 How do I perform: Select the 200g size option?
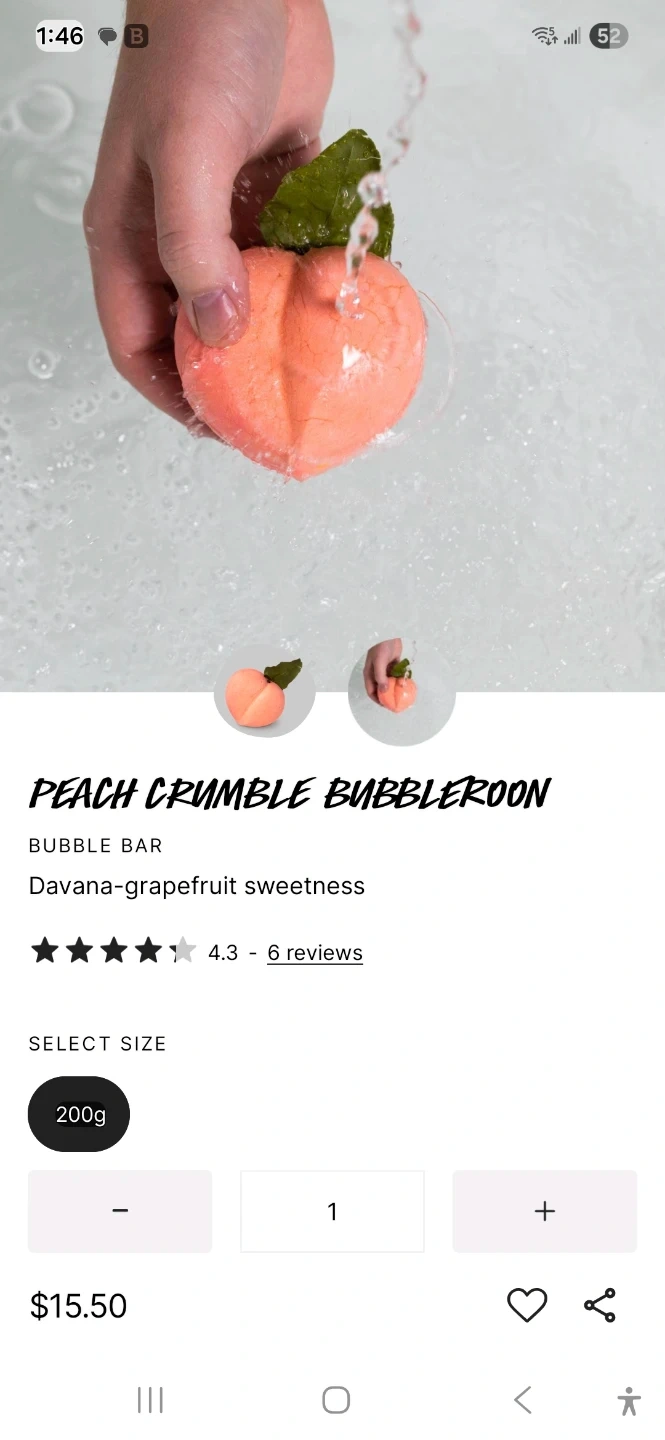point(79,1114)
